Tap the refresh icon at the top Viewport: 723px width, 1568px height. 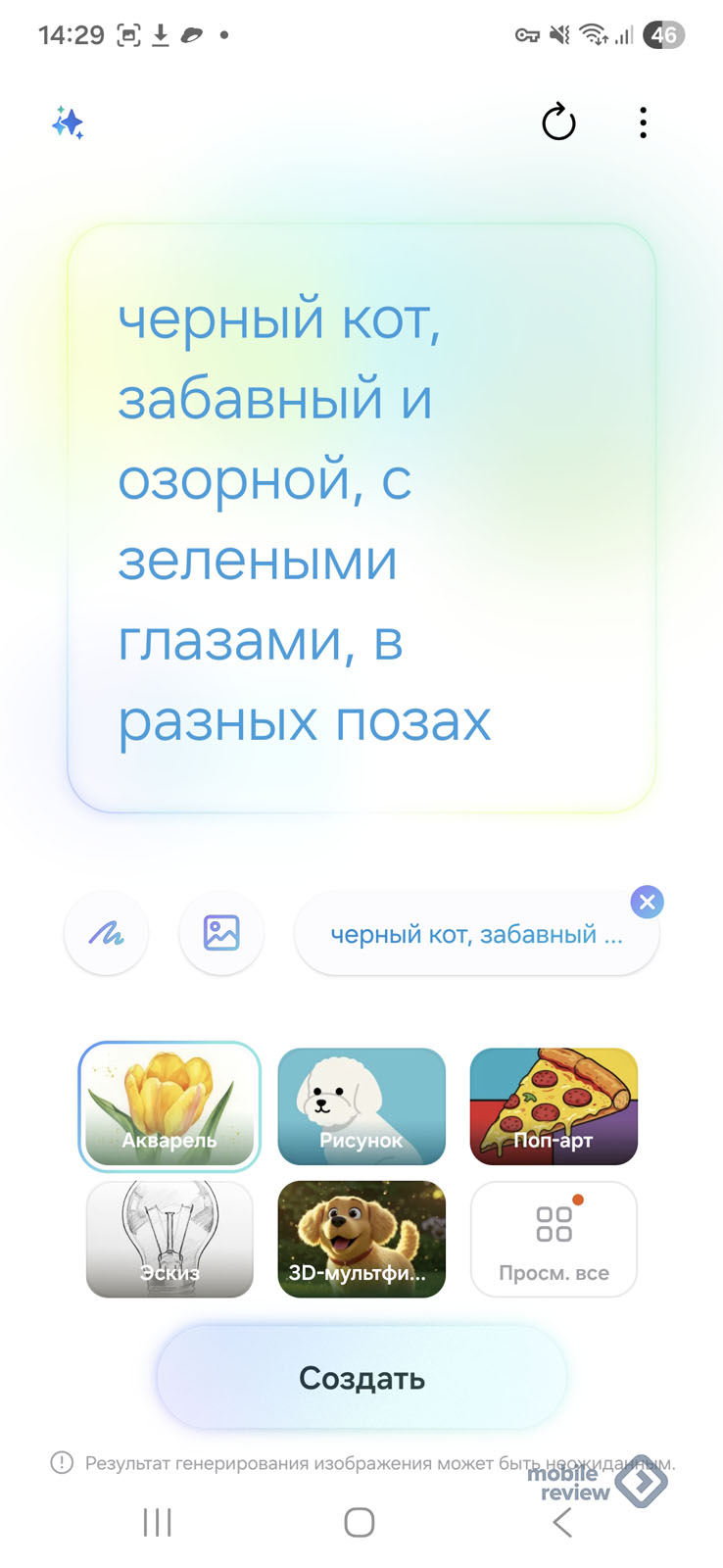(558, 122)
